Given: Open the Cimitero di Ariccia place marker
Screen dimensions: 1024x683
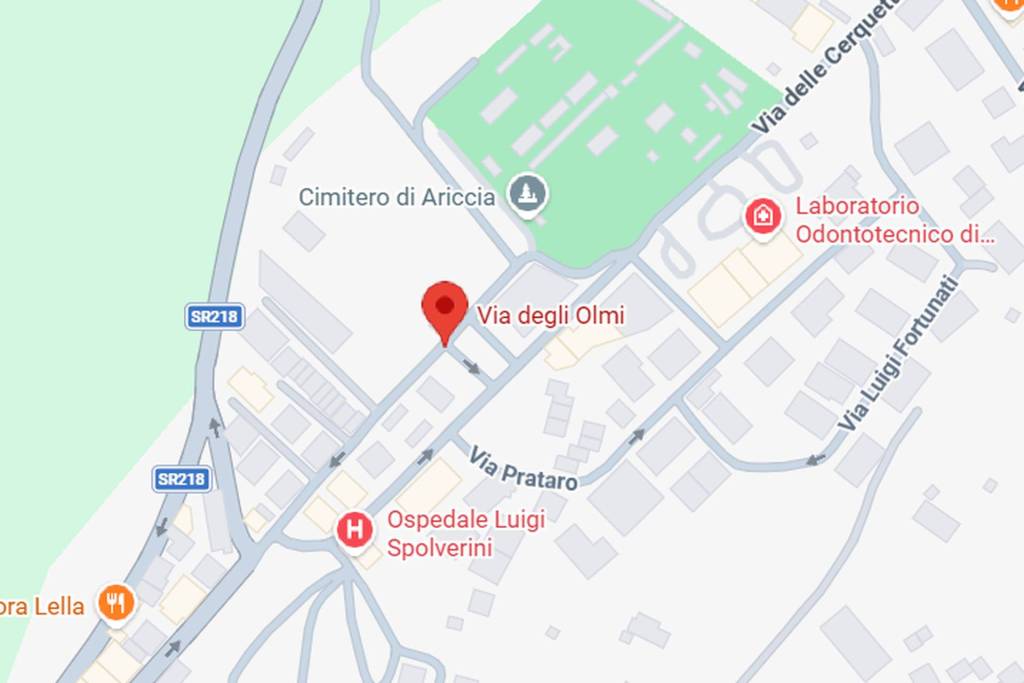Looking at the screenshot, I should coord(527,192).
